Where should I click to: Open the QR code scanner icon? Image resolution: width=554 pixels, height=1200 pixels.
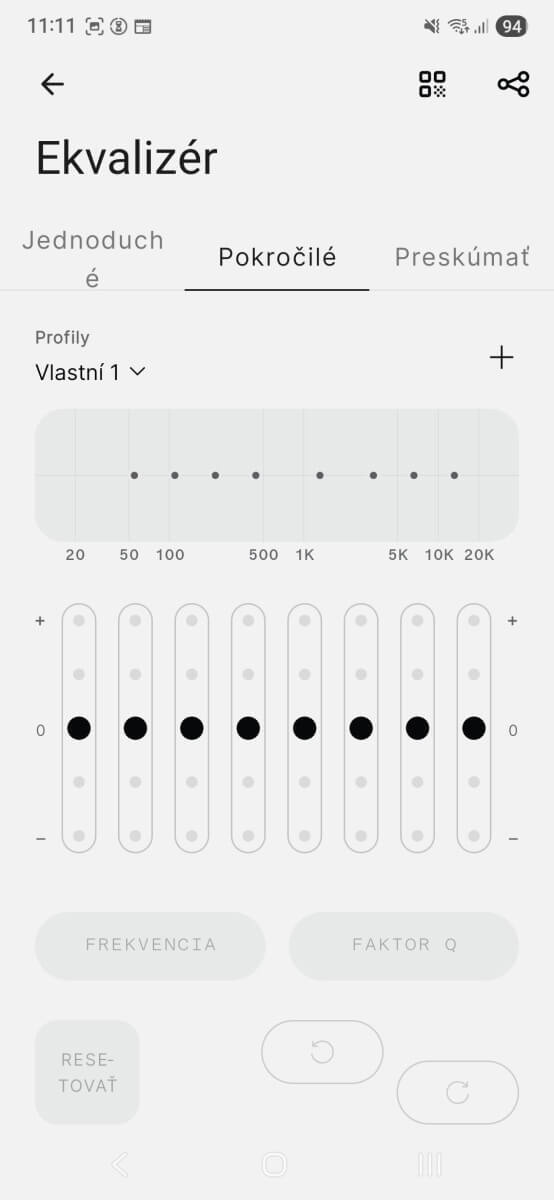coord(432,85)
